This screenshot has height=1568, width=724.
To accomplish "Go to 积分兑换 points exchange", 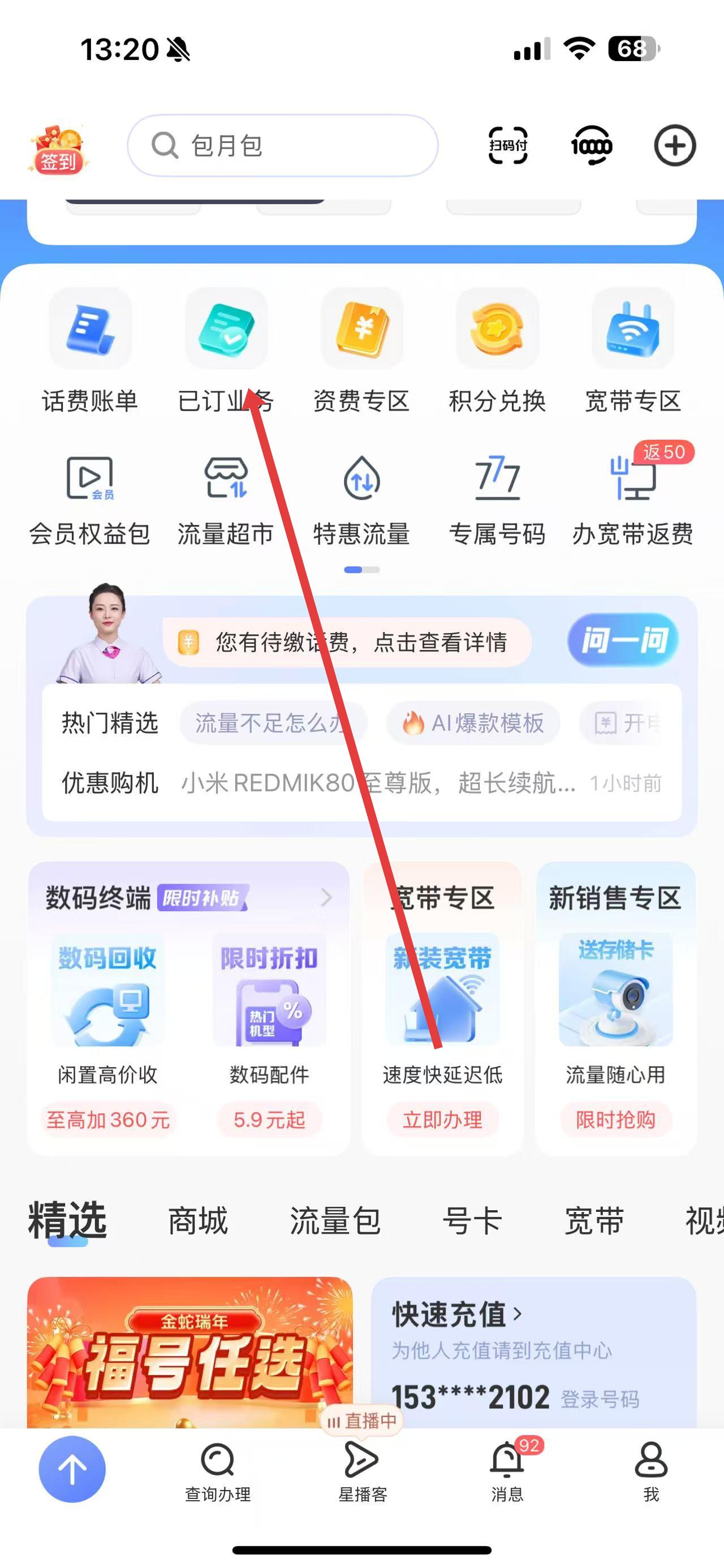I will point(498,351).
